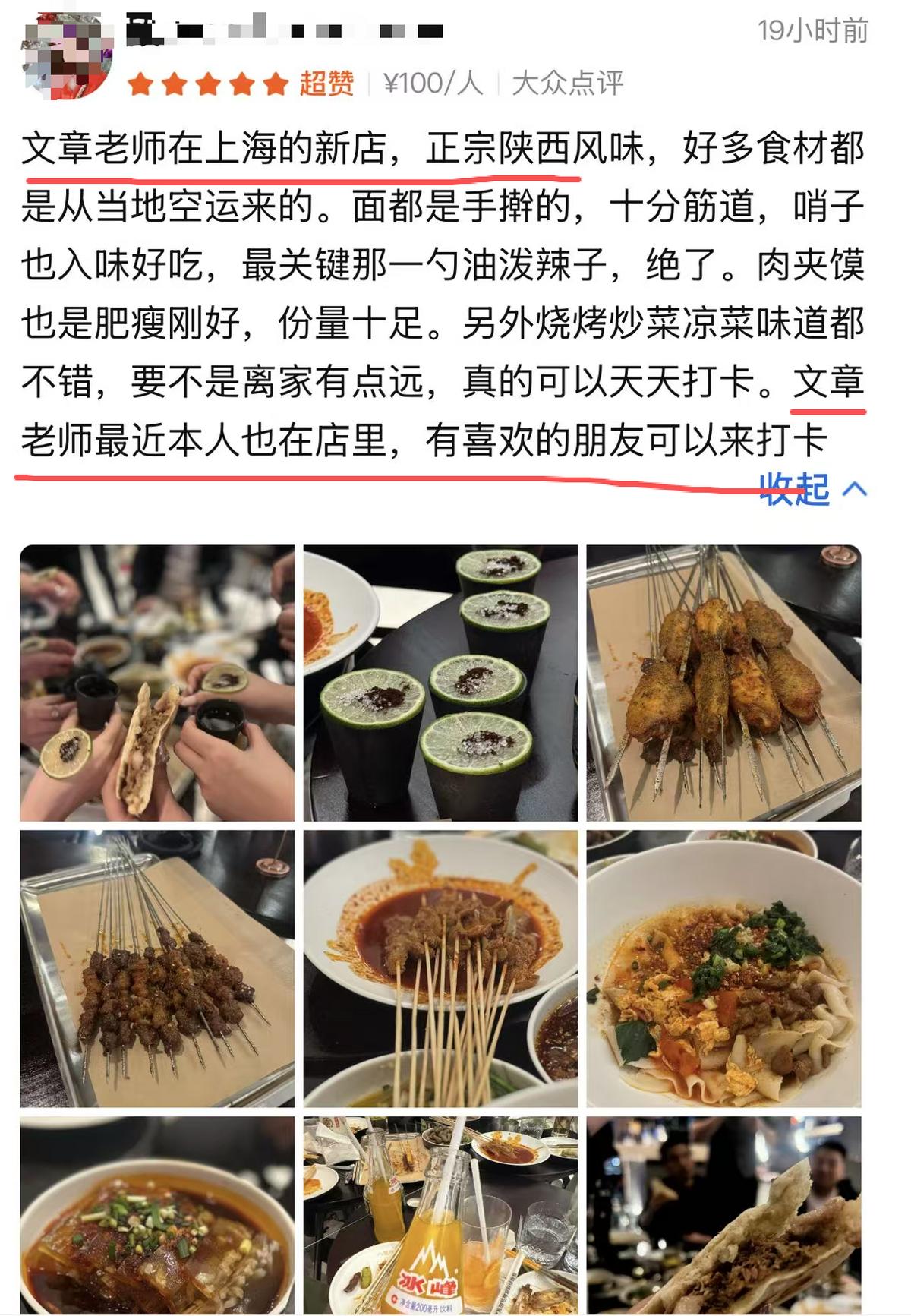Screen dimensions: 911x1316
Task: Open the cold dish in chili oil photo
Action: point(157,1215)
